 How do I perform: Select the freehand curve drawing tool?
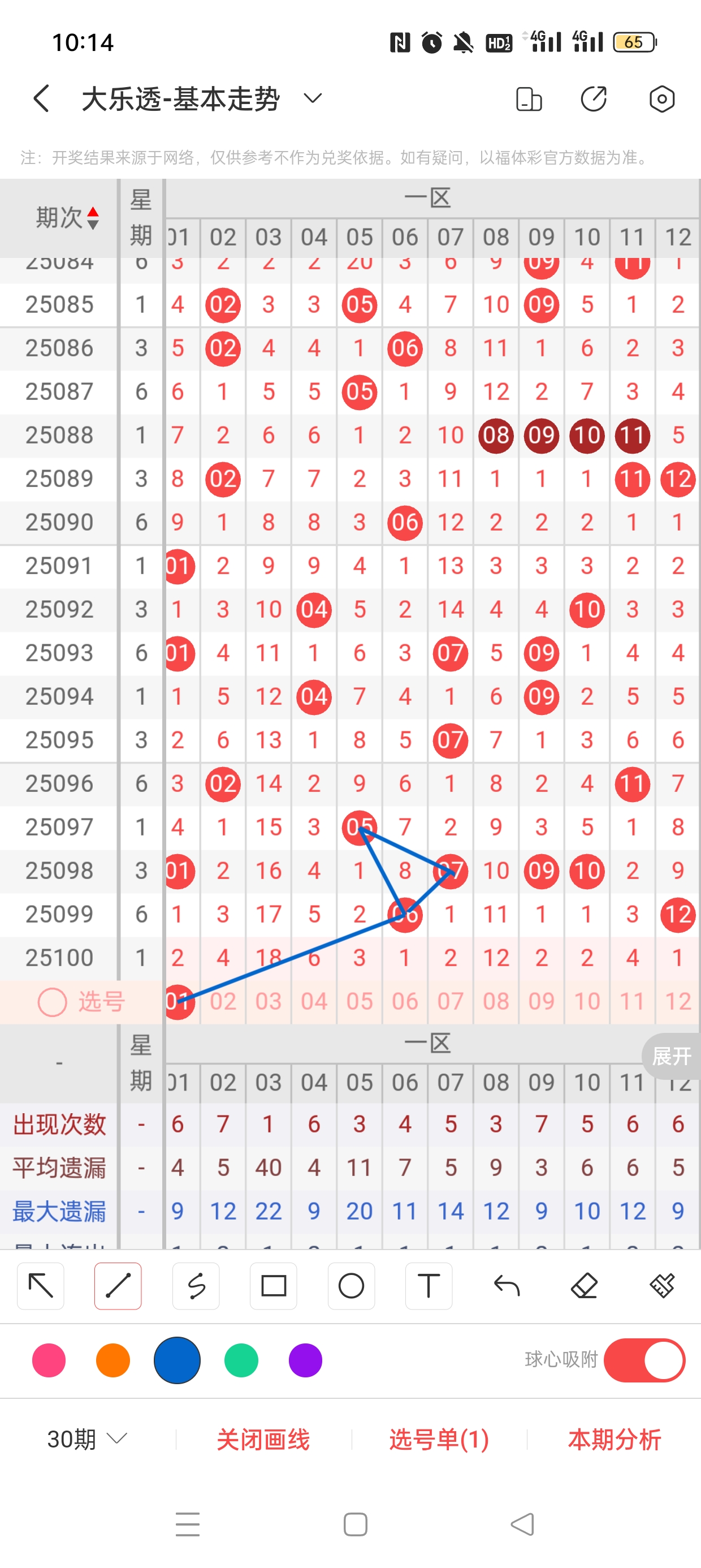pyautogui.click(x=196, y=1286)
